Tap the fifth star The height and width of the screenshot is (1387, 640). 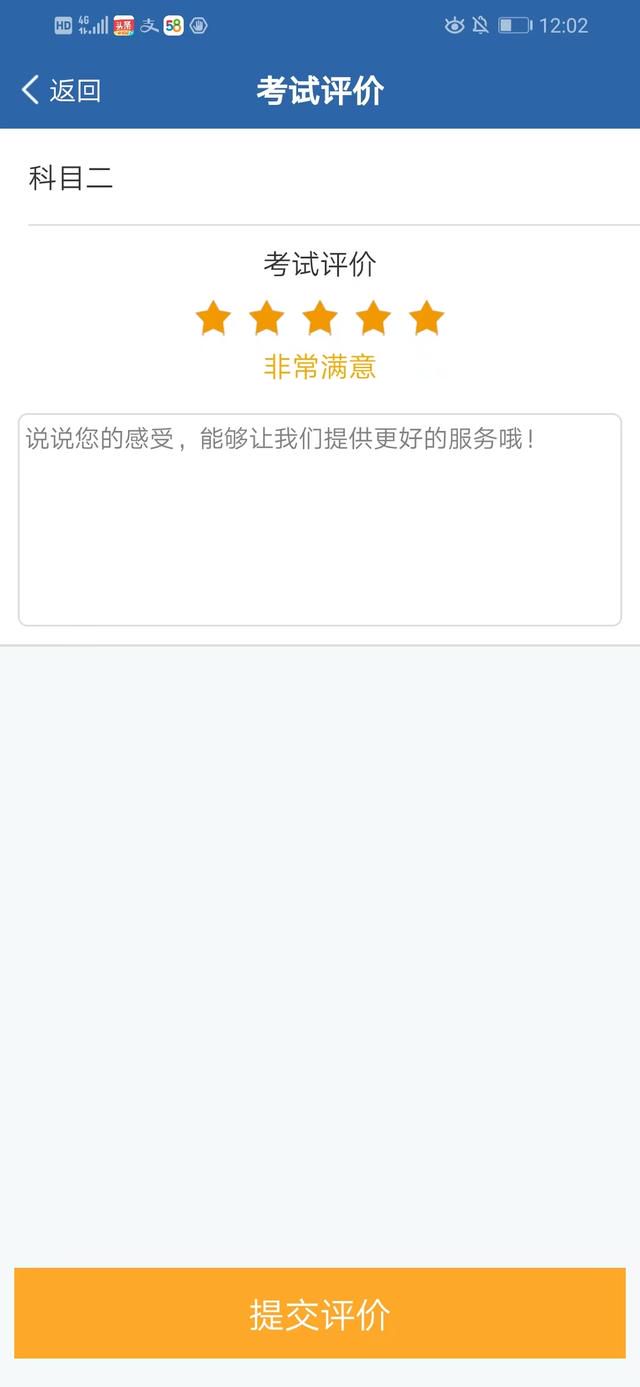click(x=426, y=319)
